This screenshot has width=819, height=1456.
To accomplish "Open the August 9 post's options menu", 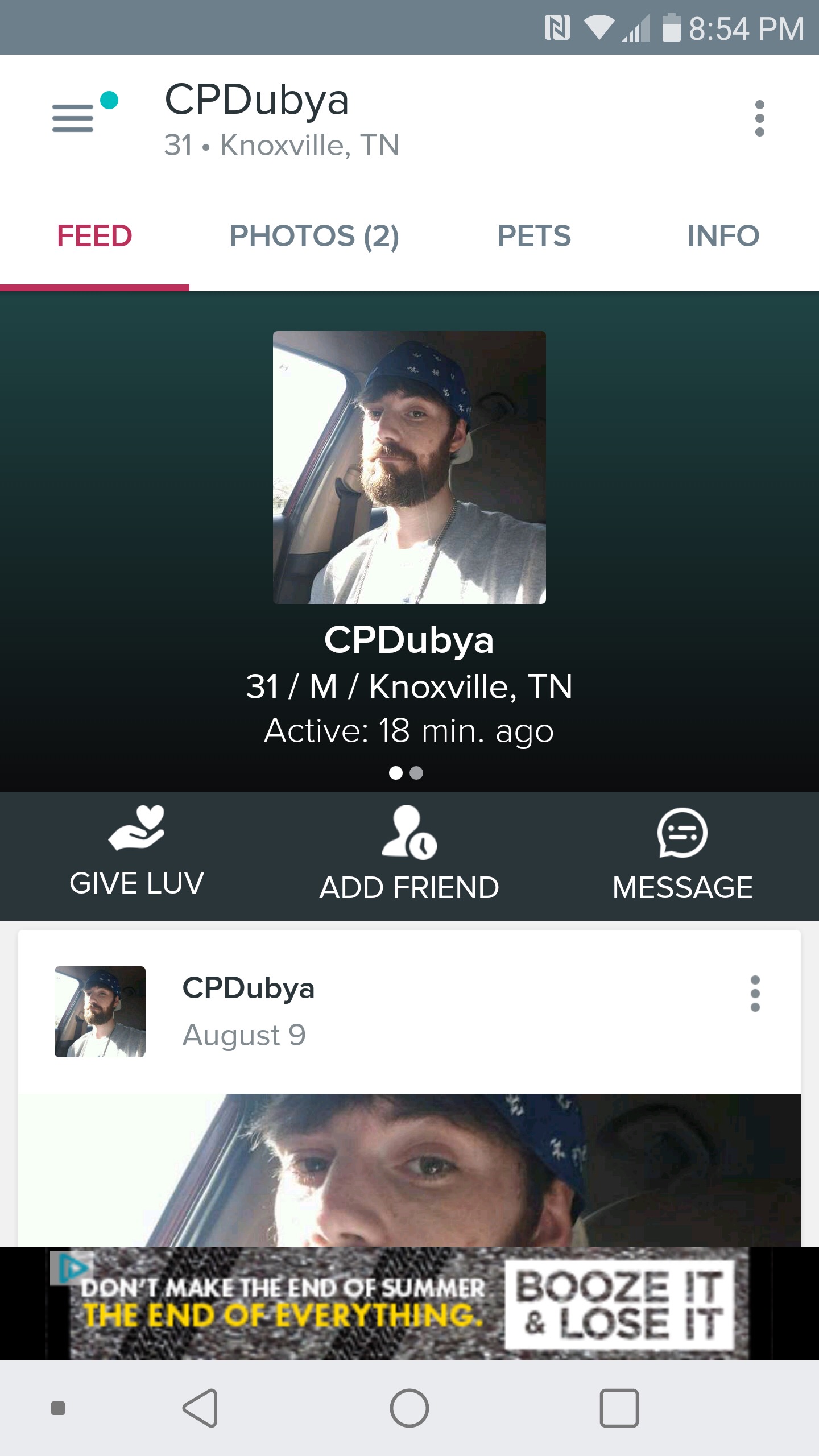I will coord(755,994).
